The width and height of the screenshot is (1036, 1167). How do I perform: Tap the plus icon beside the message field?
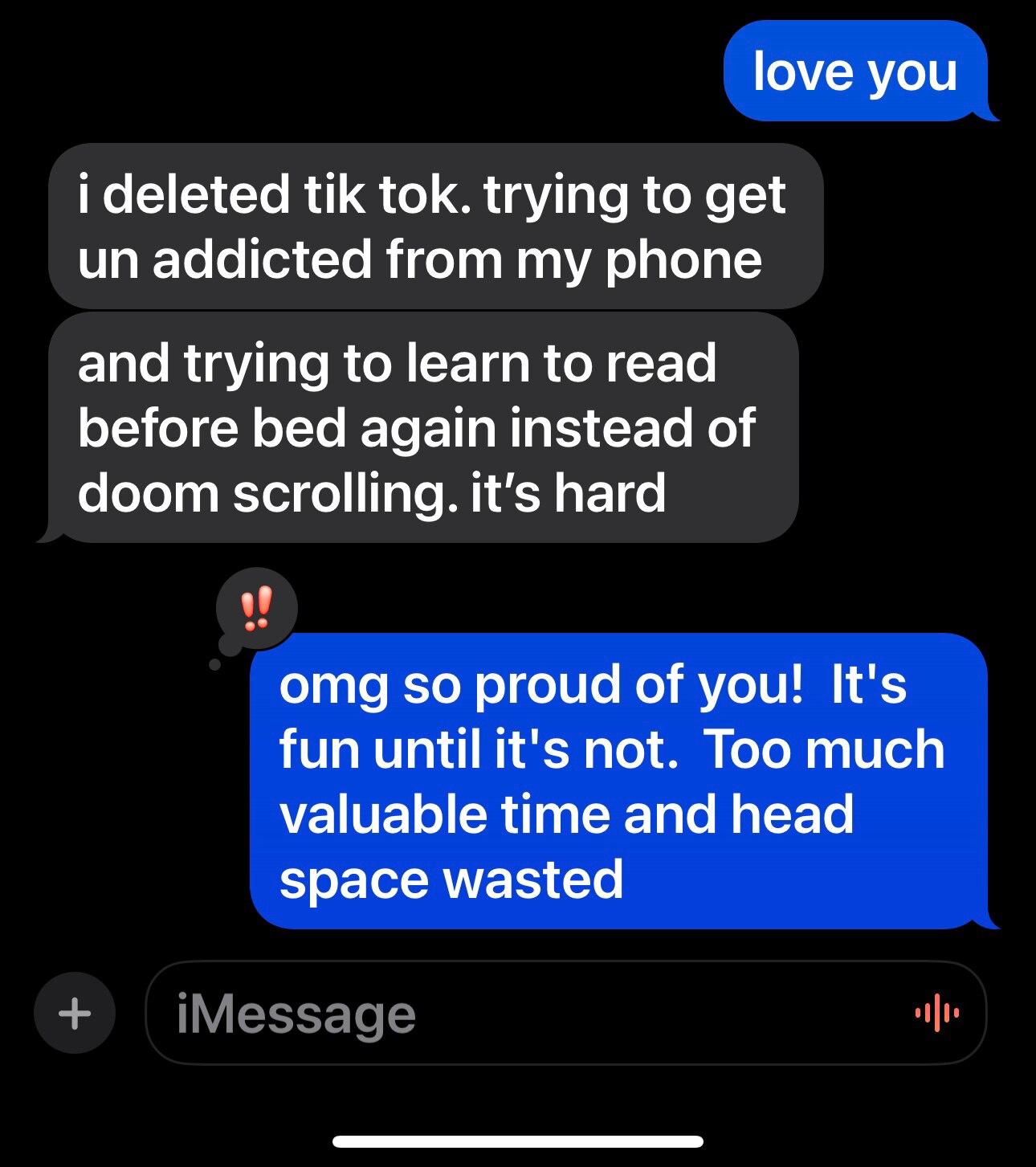(x=74, y=1013)
